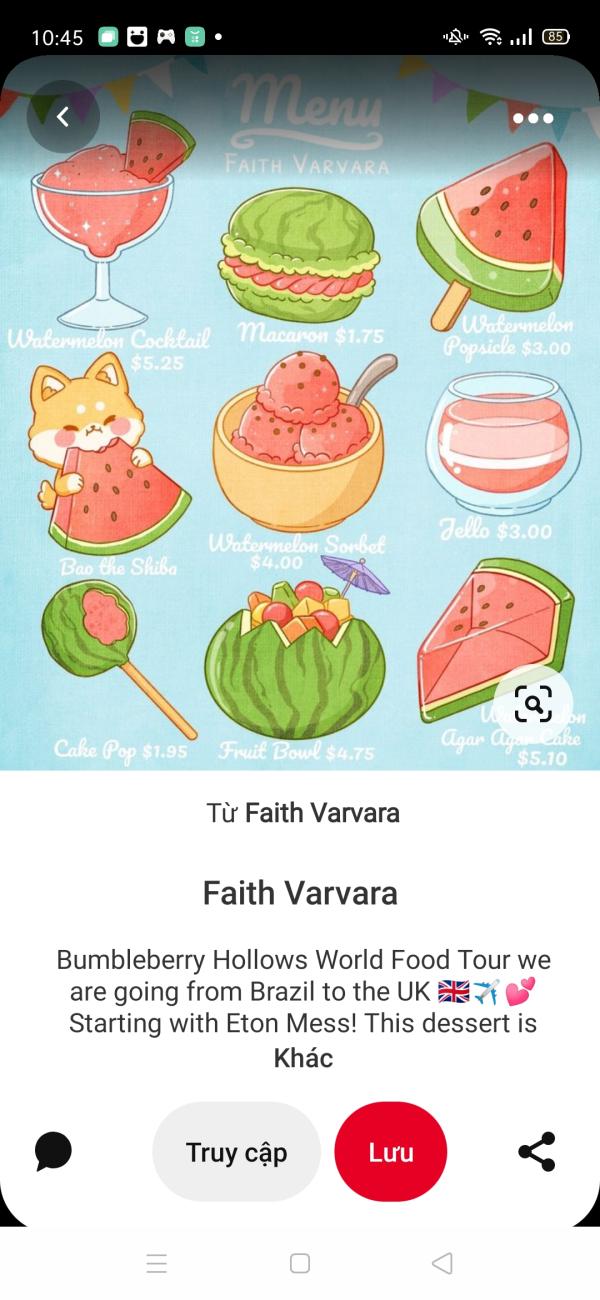Open the system recent apps view

(x=157, y=1263)
